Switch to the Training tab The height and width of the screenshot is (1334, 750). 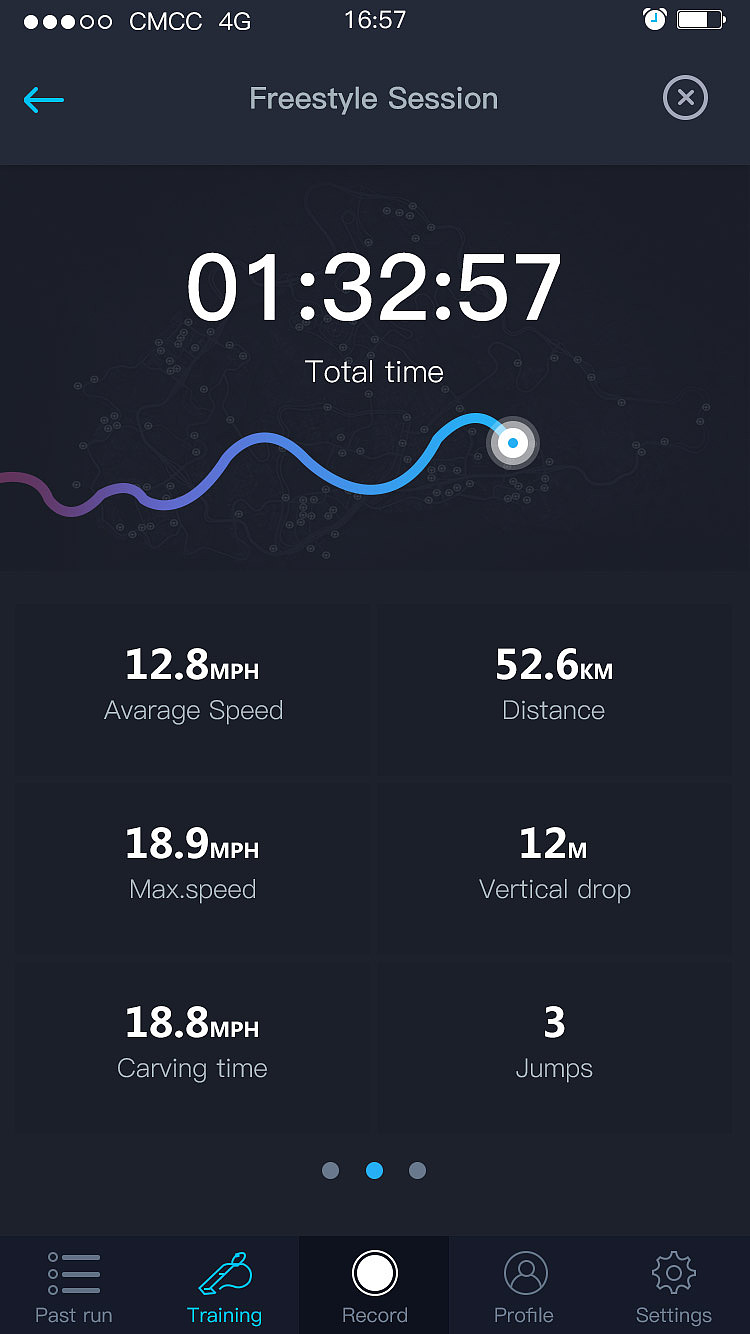coord(224,1286)
